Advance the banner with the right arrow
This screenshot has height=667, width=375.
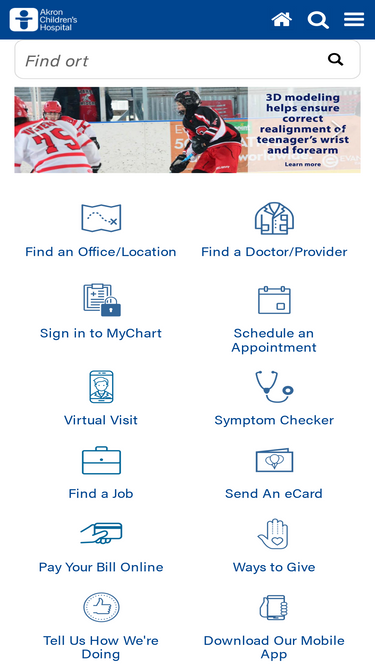(338, 130)
